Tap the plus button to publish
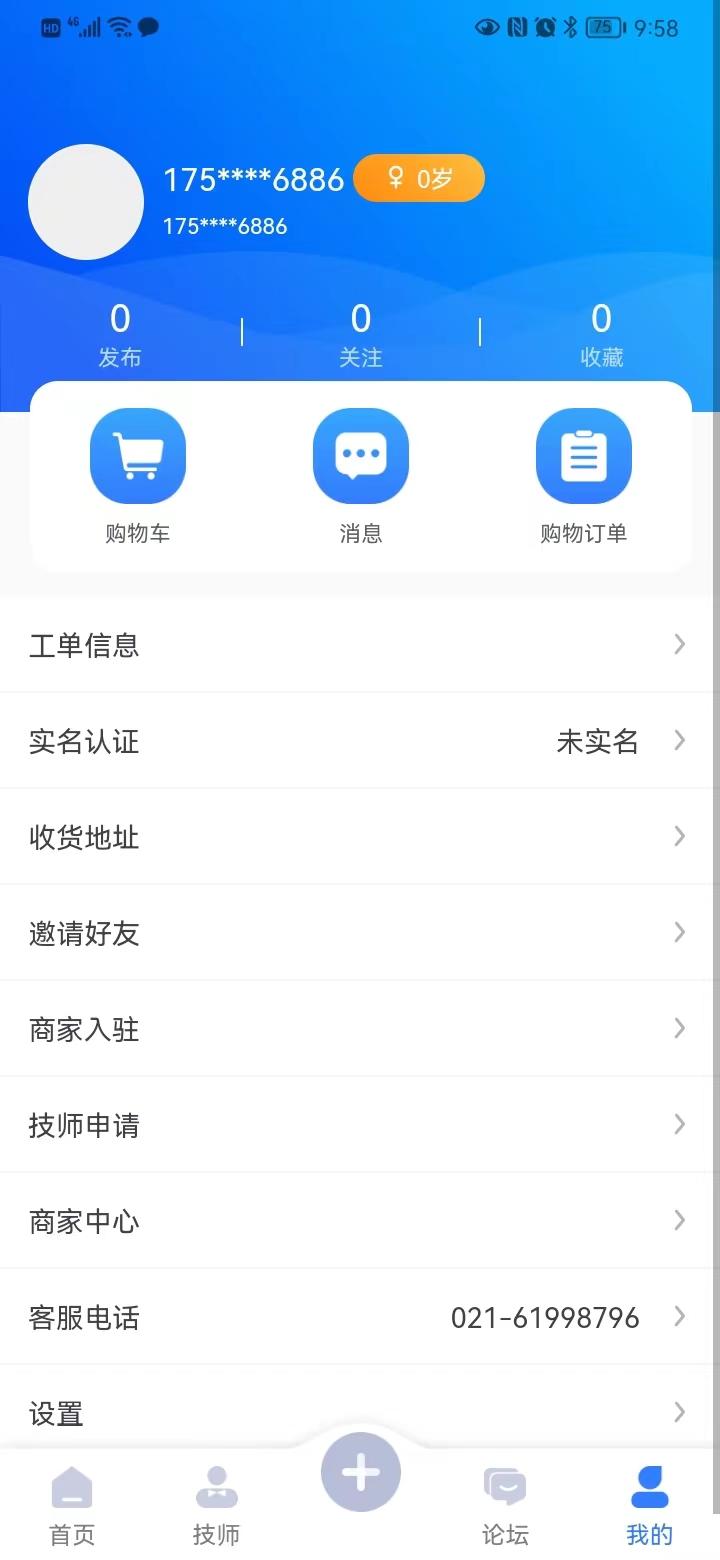This screenshot has height=1560, width=720. pos(360,1473)
